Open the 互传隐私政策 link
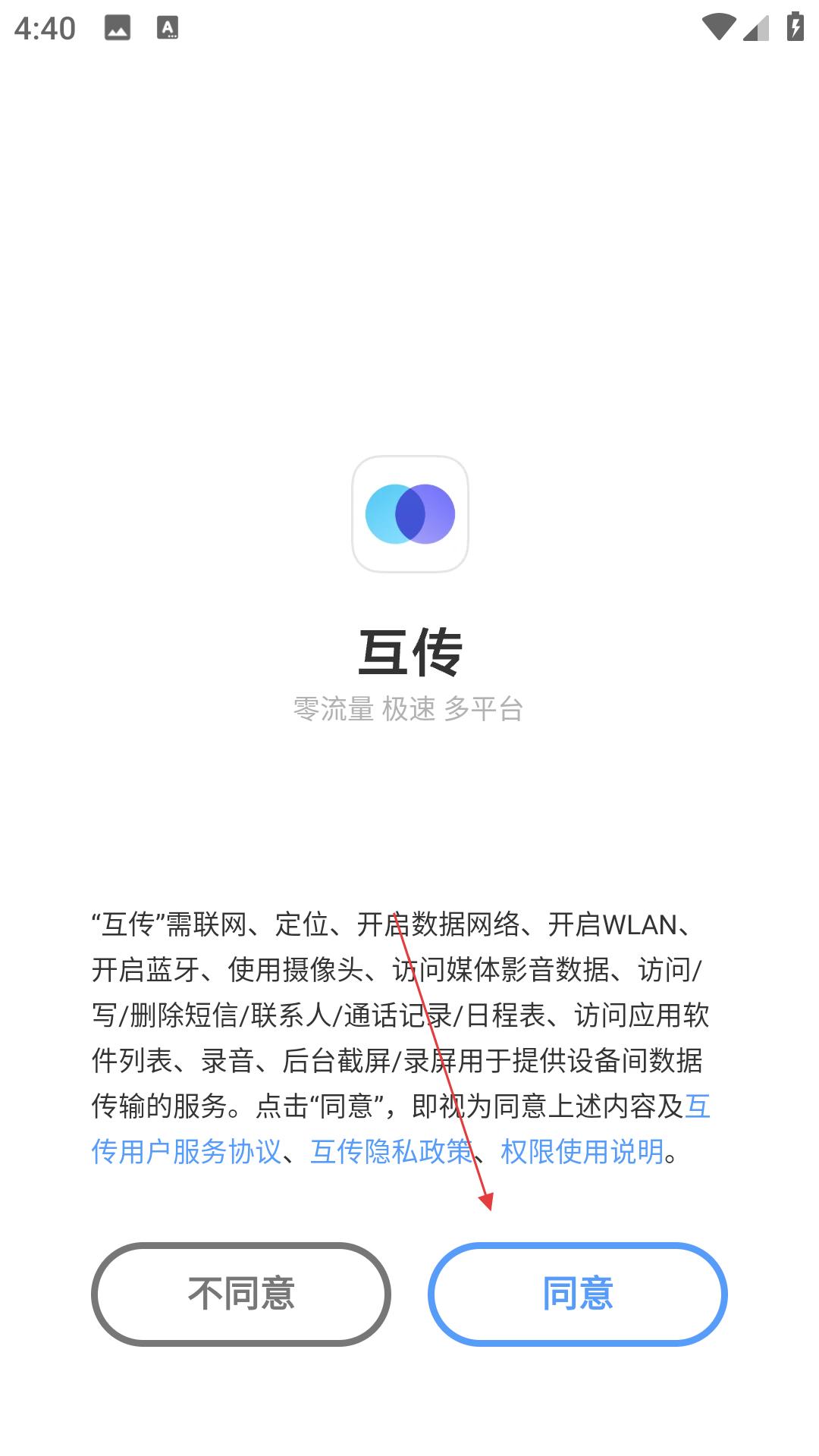The height and width of the screenshot is (1456, 819). point(391,1152)
